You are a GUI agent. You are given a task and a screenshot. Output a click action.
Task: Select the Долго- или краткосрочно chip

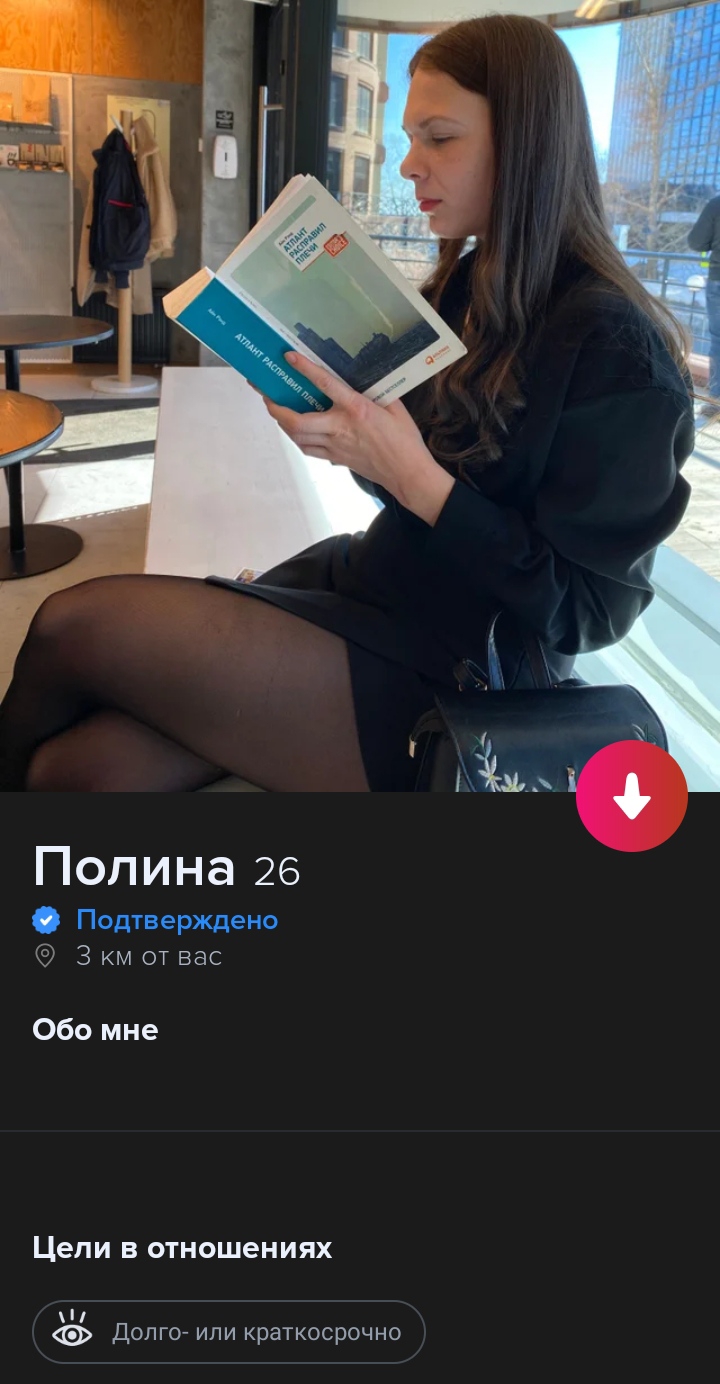pyautogui.click(x=229, y=1332)
